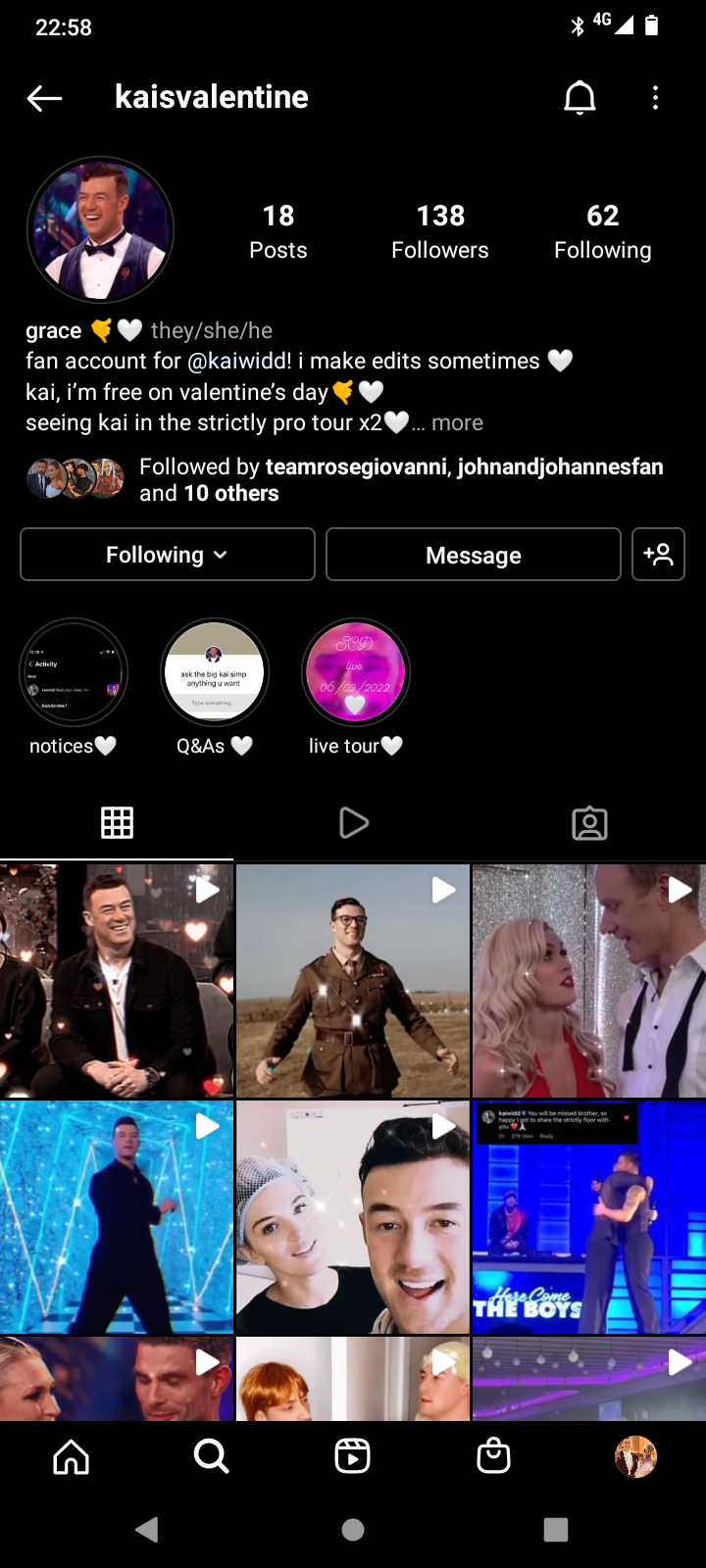Switch to the reels tab

pos(353,823)
